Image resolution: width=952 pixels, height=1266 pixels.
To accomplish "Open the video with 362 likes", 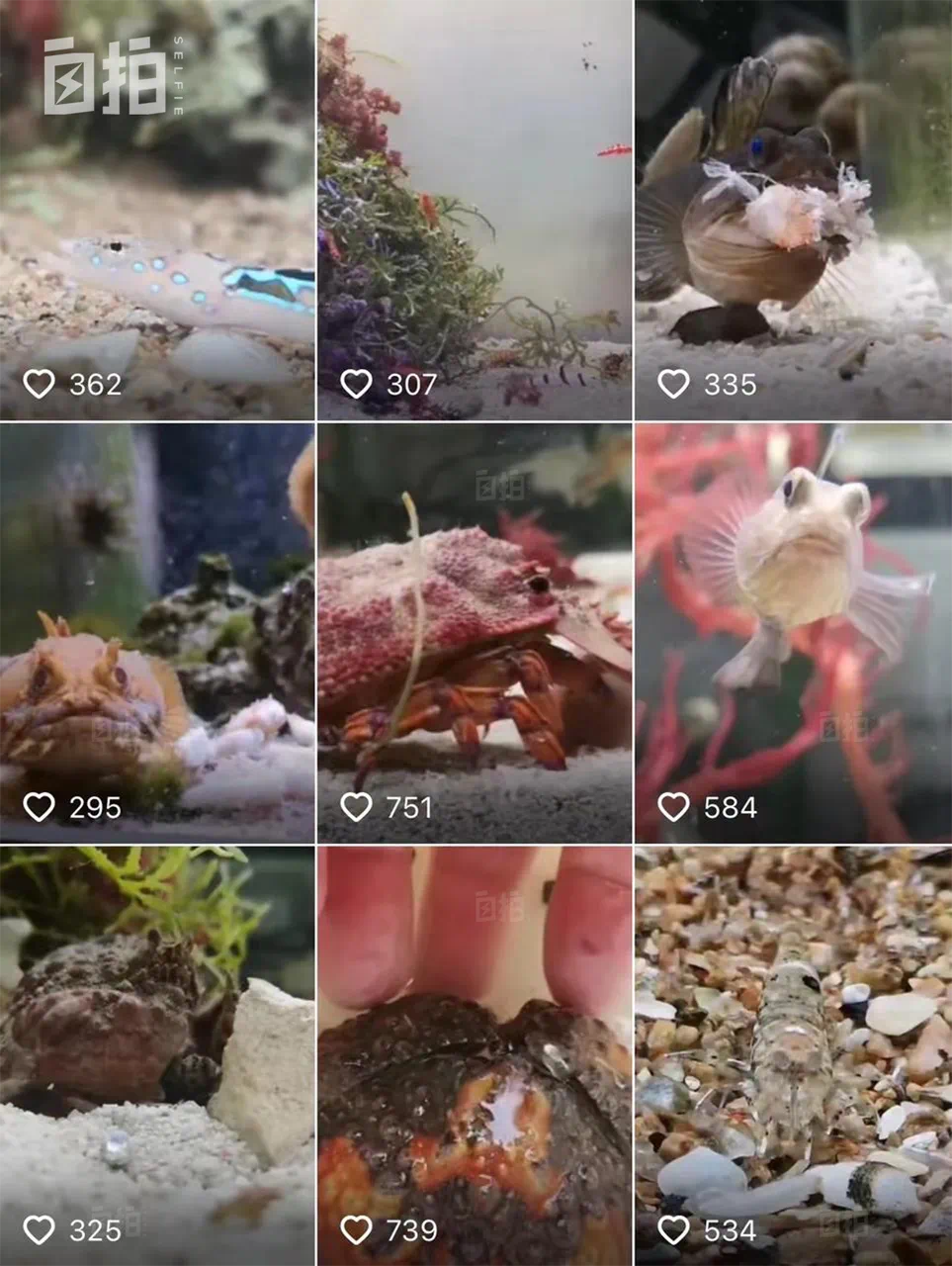I will click(x=157, y=210).
